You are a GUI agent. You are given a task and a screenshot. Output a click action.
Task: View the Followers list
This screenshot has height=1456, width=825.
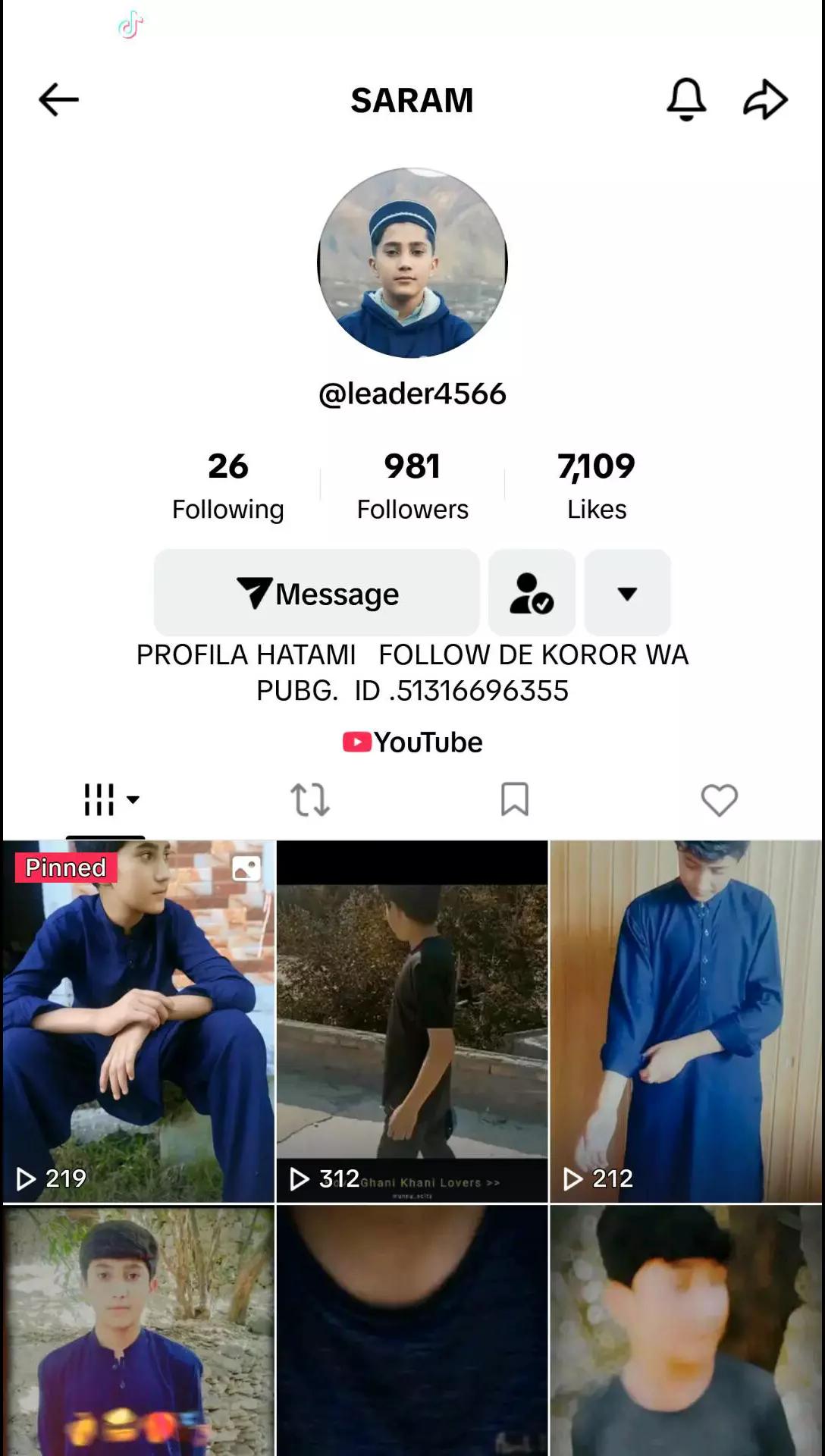(x=412, y=486)
